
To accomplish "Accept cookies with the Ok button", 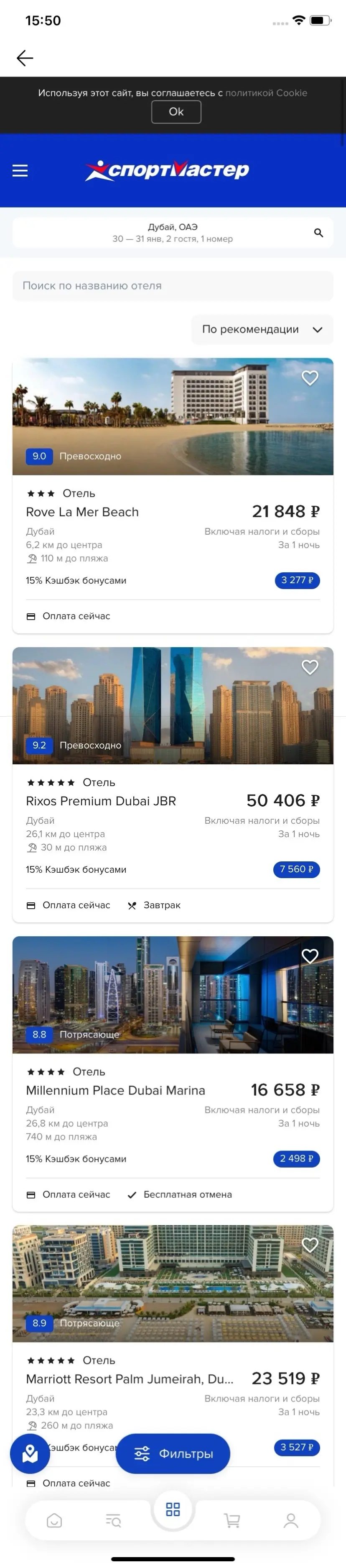I will point(176,112).
